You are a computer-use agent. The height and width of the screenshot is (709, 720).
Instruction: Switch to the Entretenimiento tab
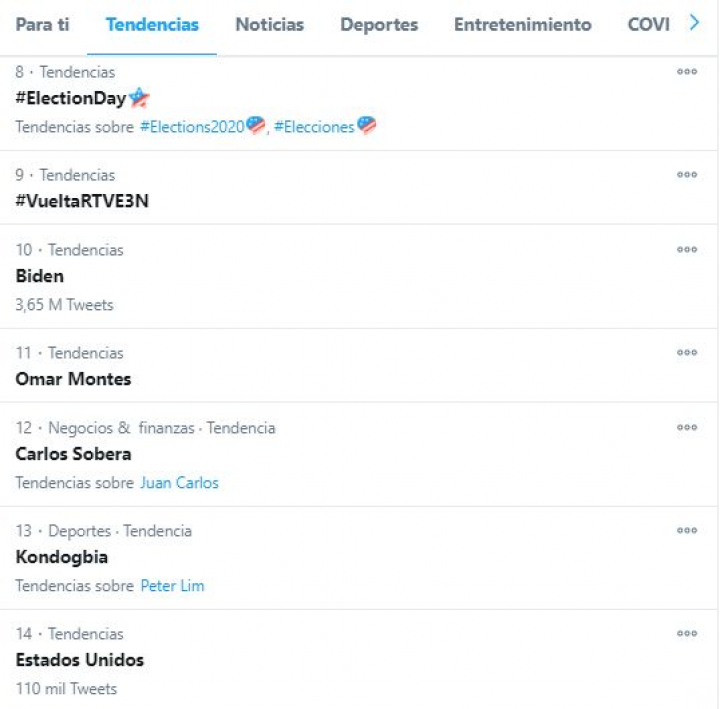click(x=522, y=25)
